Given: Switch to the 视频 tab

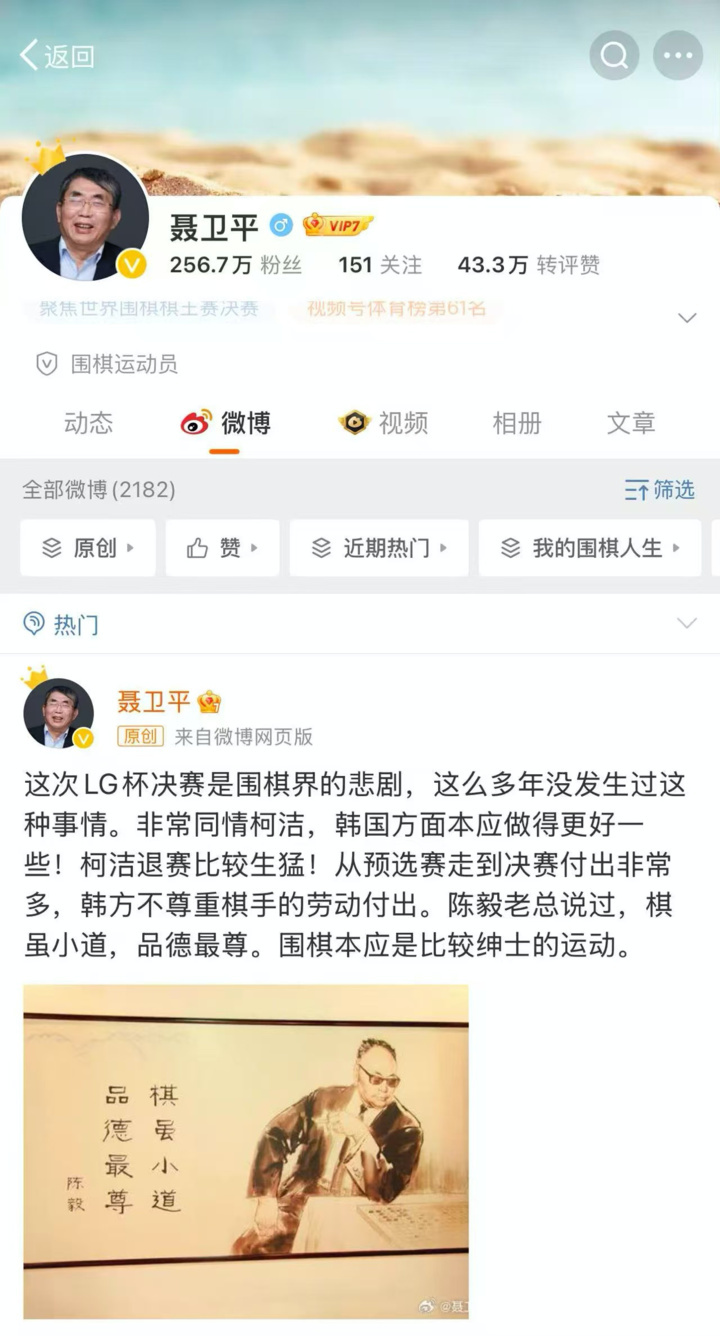Looking at the screenshot, I should point(384,423).
